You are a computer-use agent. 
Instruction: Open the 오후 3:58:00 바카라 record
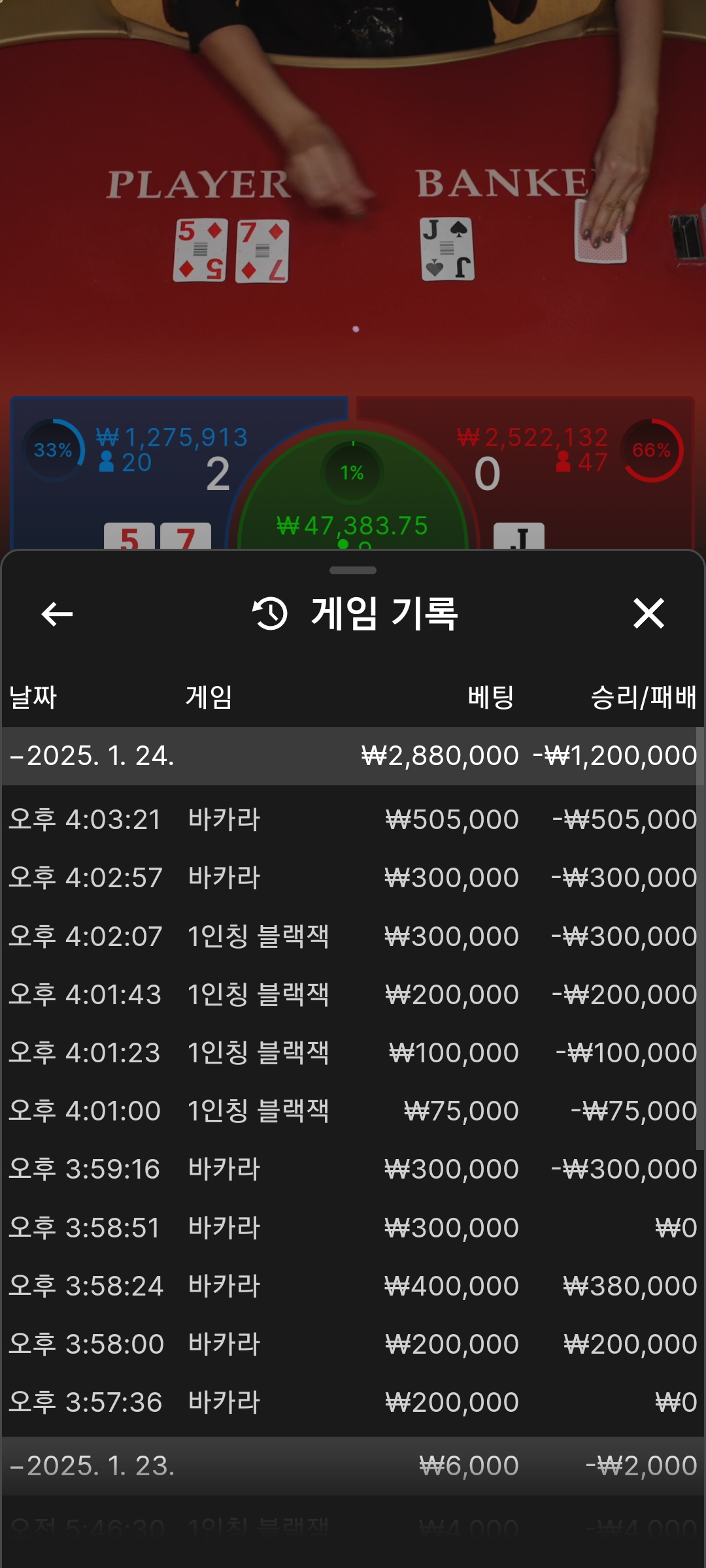point(352,1344)
